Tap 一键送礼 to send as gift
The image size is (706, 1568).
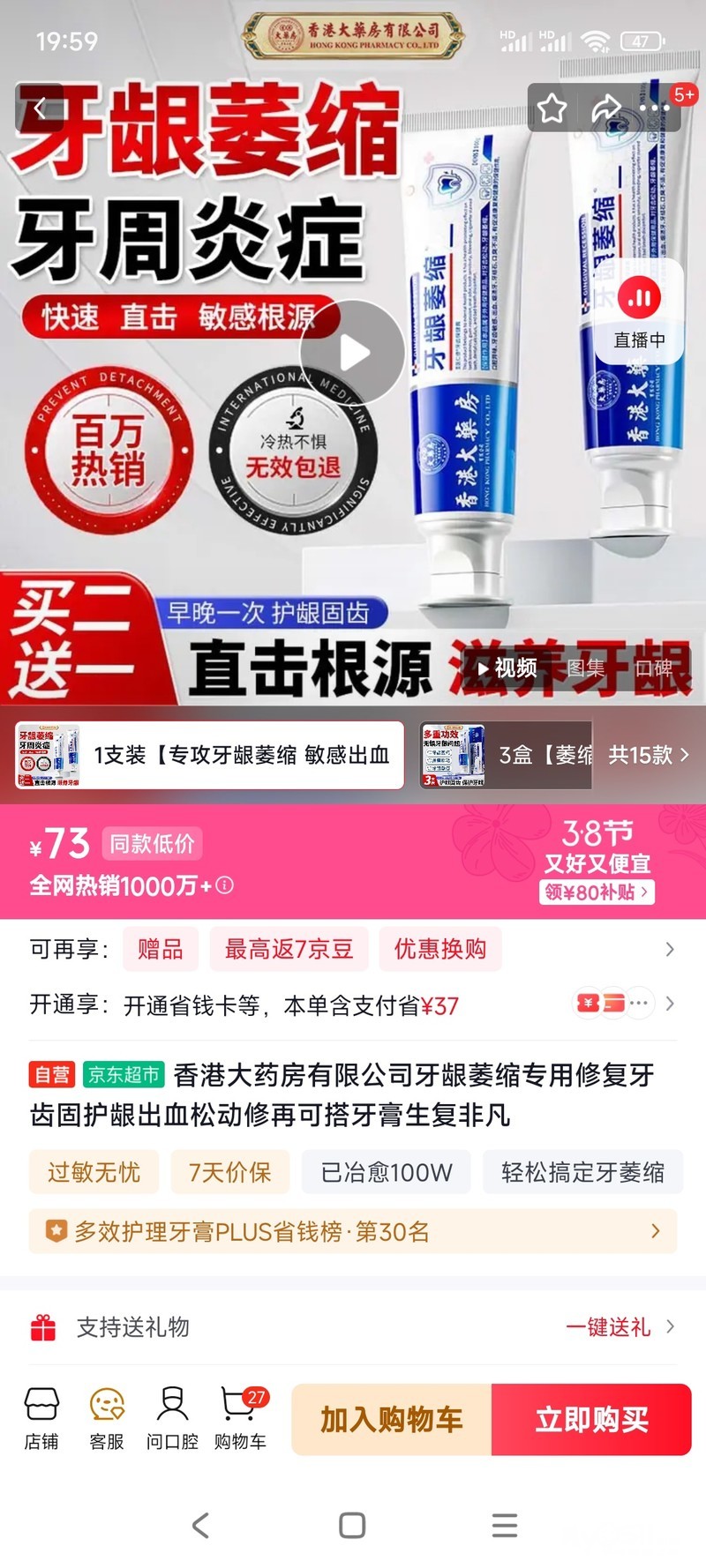(x=618, y=1327)
